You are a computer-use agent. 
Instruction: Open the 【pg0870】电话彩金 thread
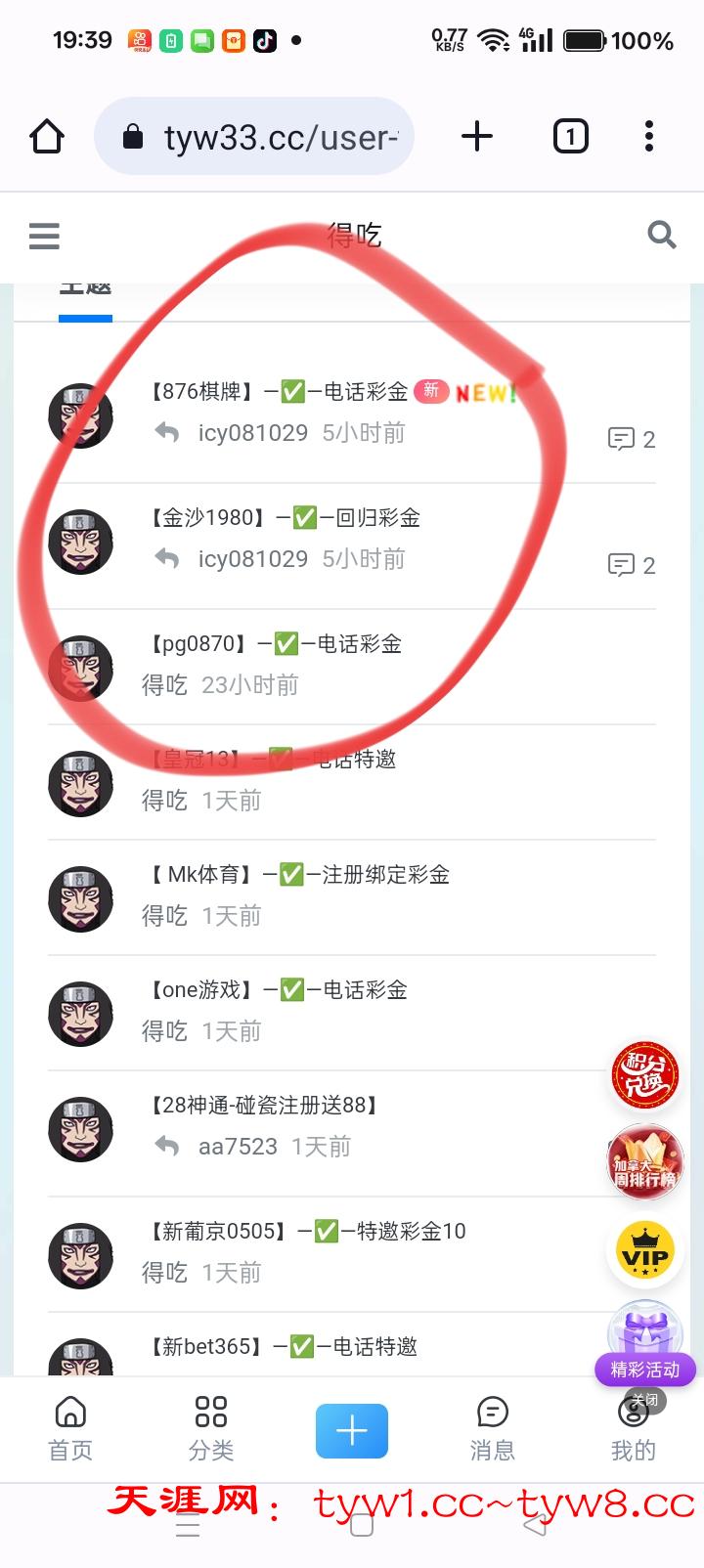[275, 643]
